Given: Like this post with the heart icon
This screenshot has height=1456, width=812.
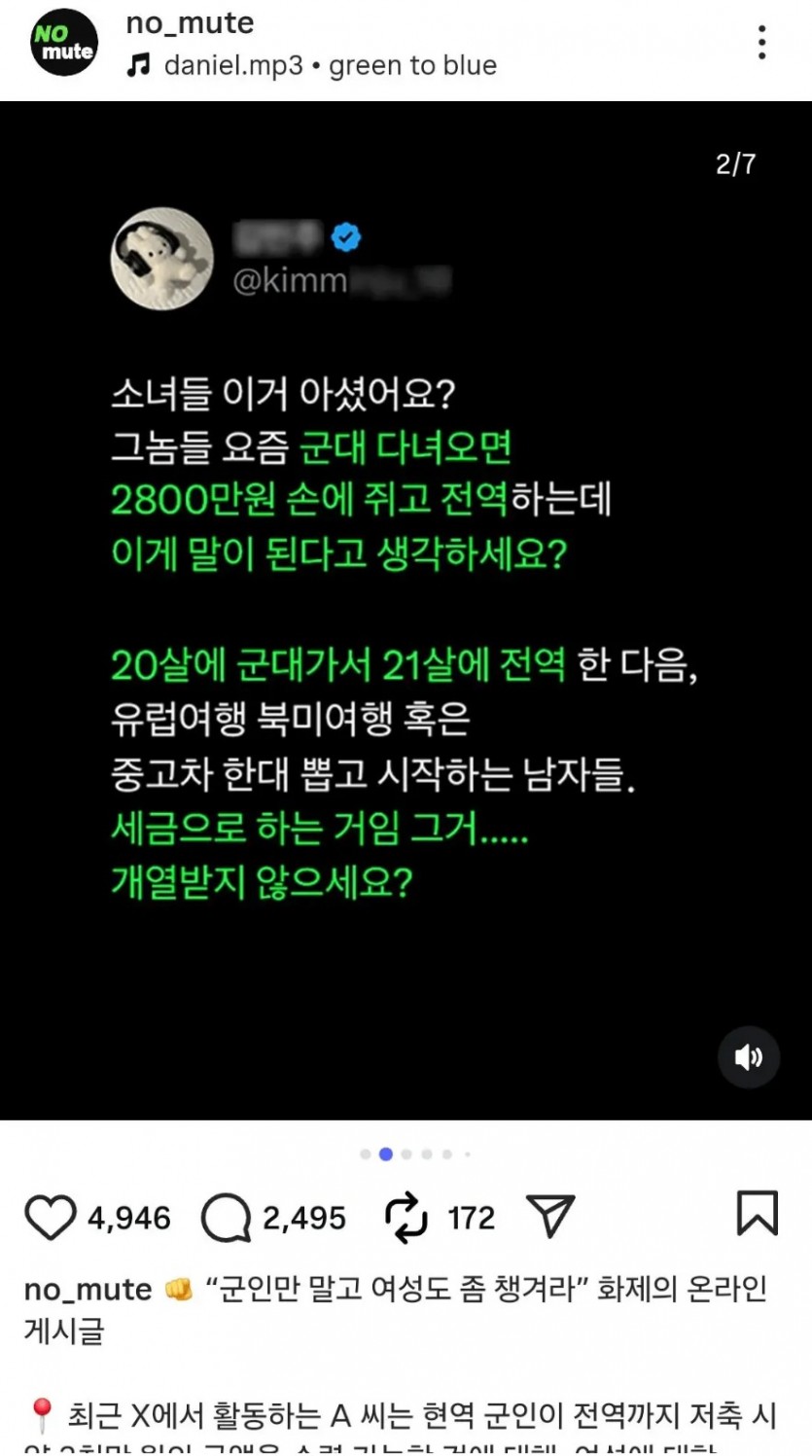Looking at the screenshot, I should 51,1217.
